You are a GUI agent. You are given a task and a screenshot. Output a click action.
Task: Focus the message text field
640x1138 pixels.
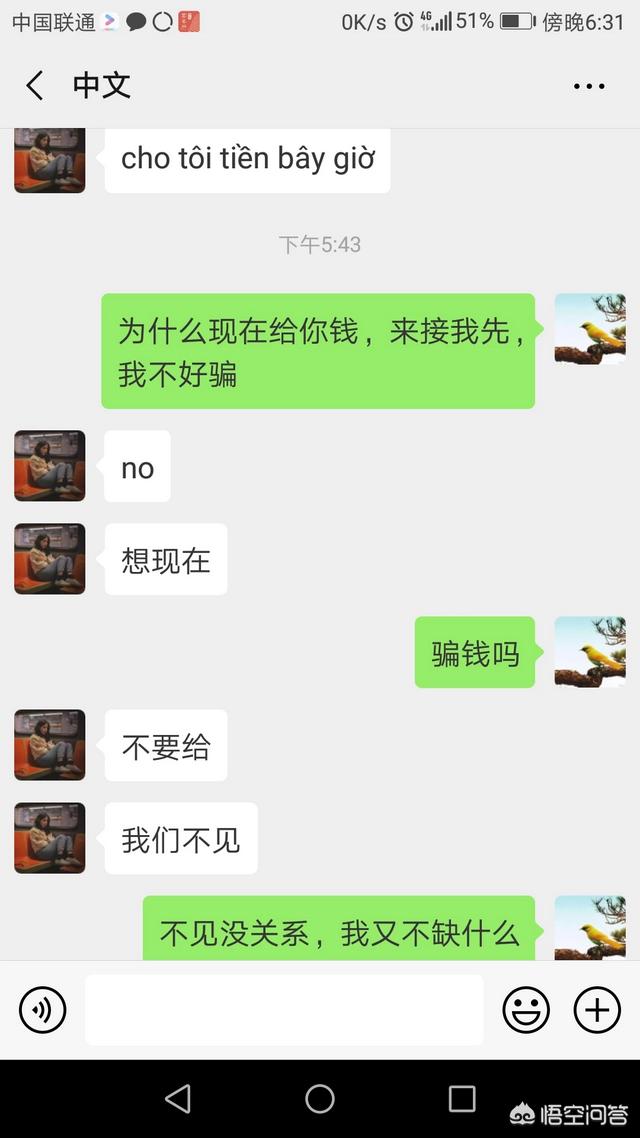pyautogui.click(x=284, y=1010)
